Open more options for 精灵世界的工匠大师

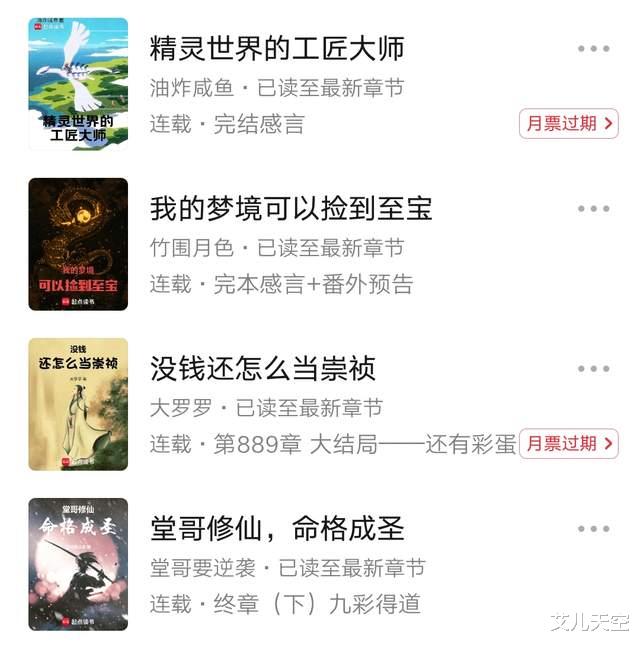coord(593,48)
